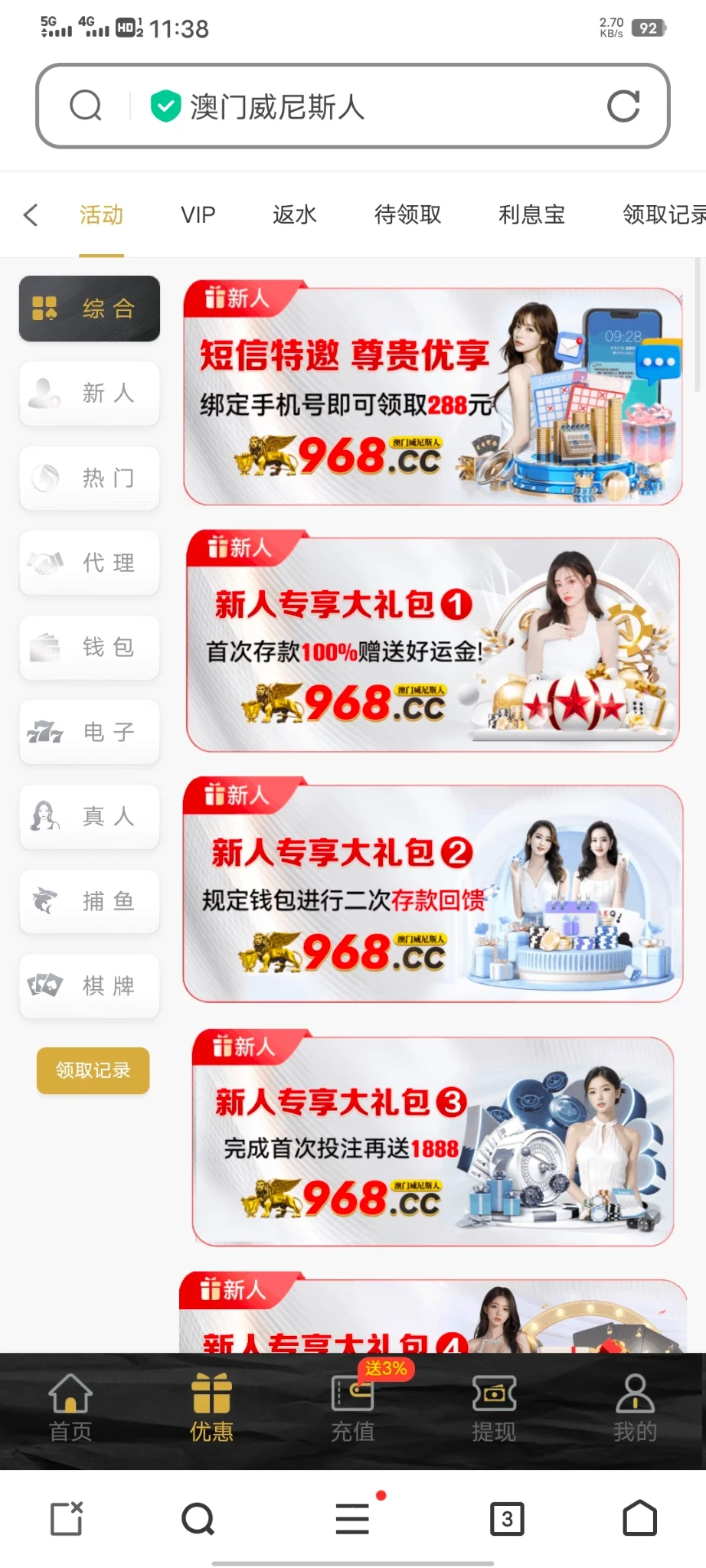Go to the 首页 tab in bottom bar
The height and width of the screenshot is (1568, 706).
[x=70, y=1408]
